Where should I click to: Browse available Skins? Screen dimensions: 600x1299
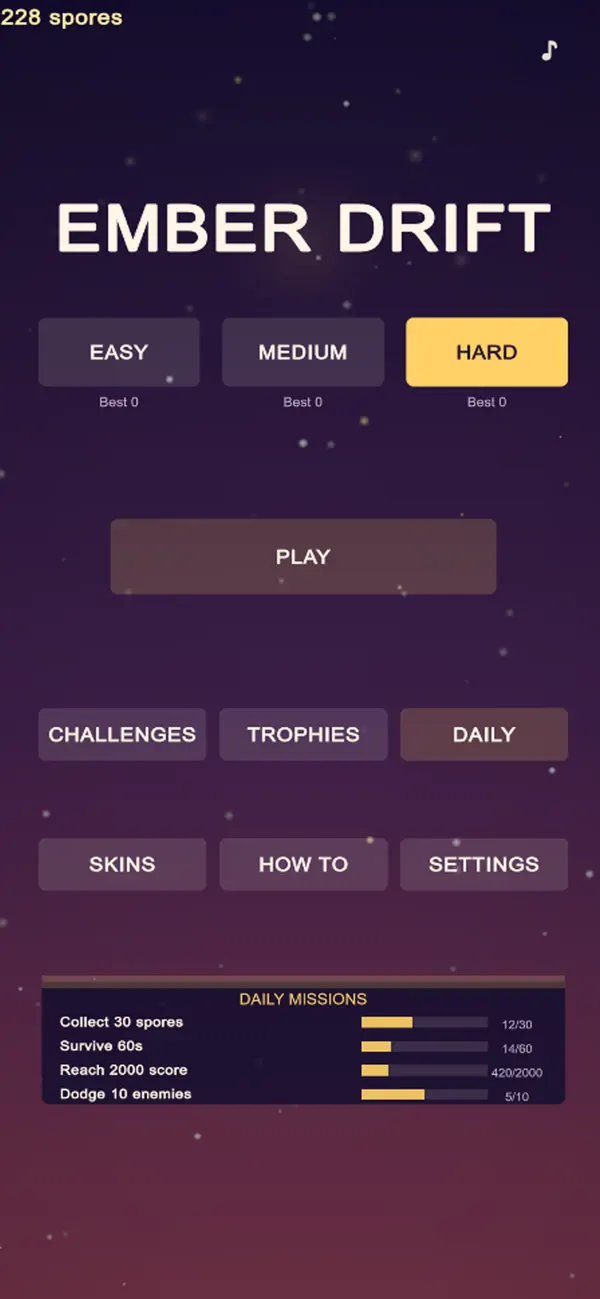[x=122, y=864]
